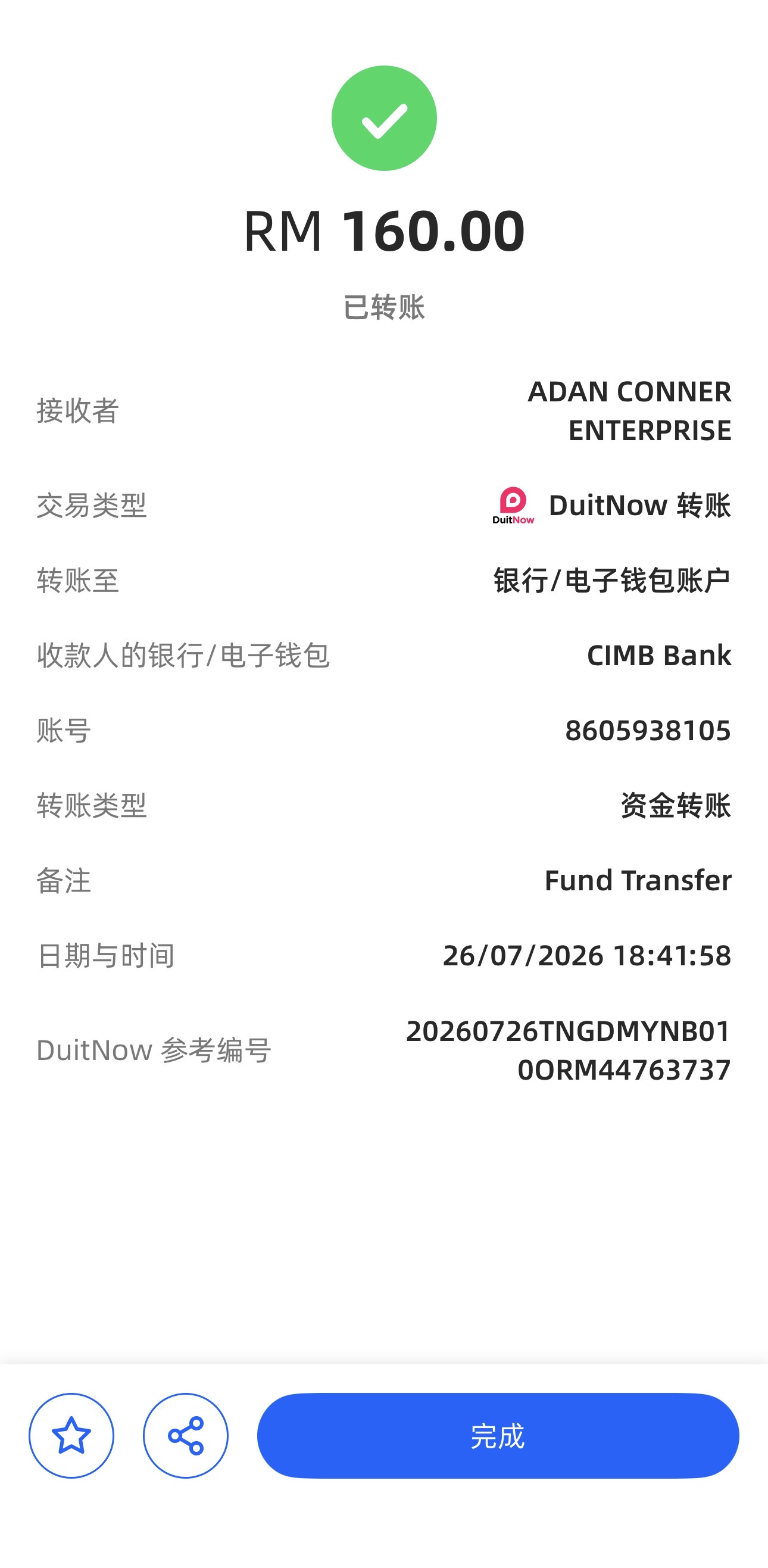Add this transfer to favorites with star icon
Image resolution: width=768 pixels, height=1568 pixels.
coord(71,1435)
